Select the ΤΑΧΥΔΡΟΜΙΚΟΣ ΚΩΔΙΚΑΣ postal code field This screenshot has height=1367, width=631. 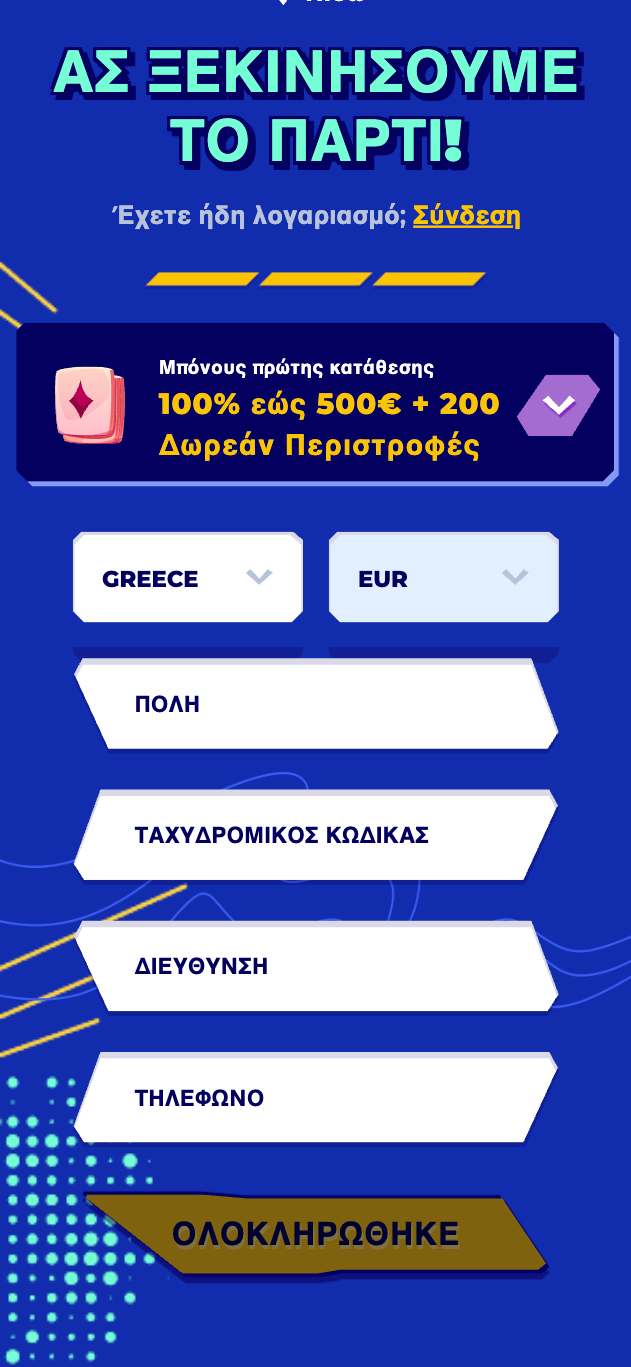(x=316, y=835)
